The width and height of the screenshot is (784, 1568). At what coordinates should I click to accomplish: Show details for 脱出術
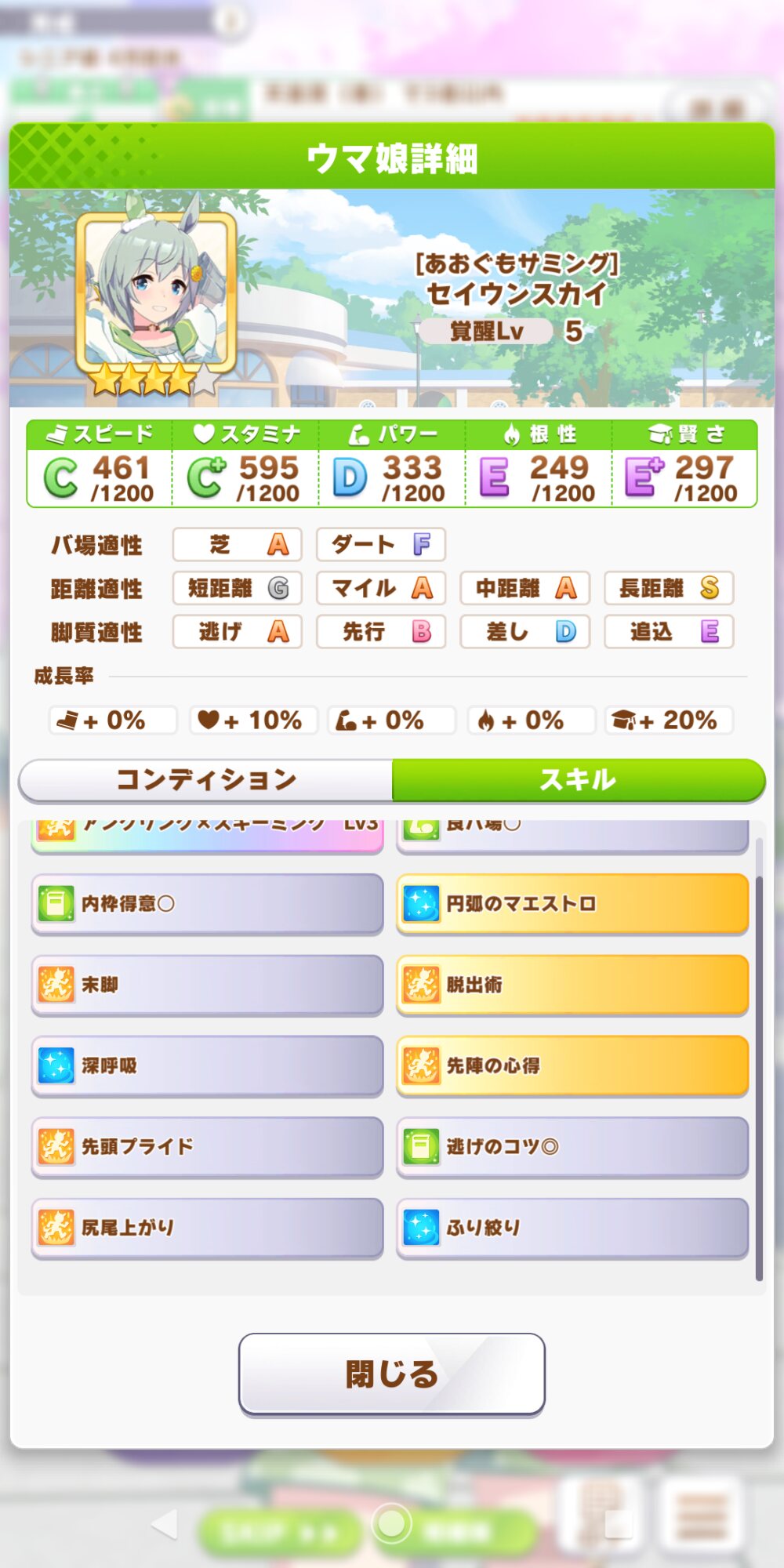tap(572, 985)
